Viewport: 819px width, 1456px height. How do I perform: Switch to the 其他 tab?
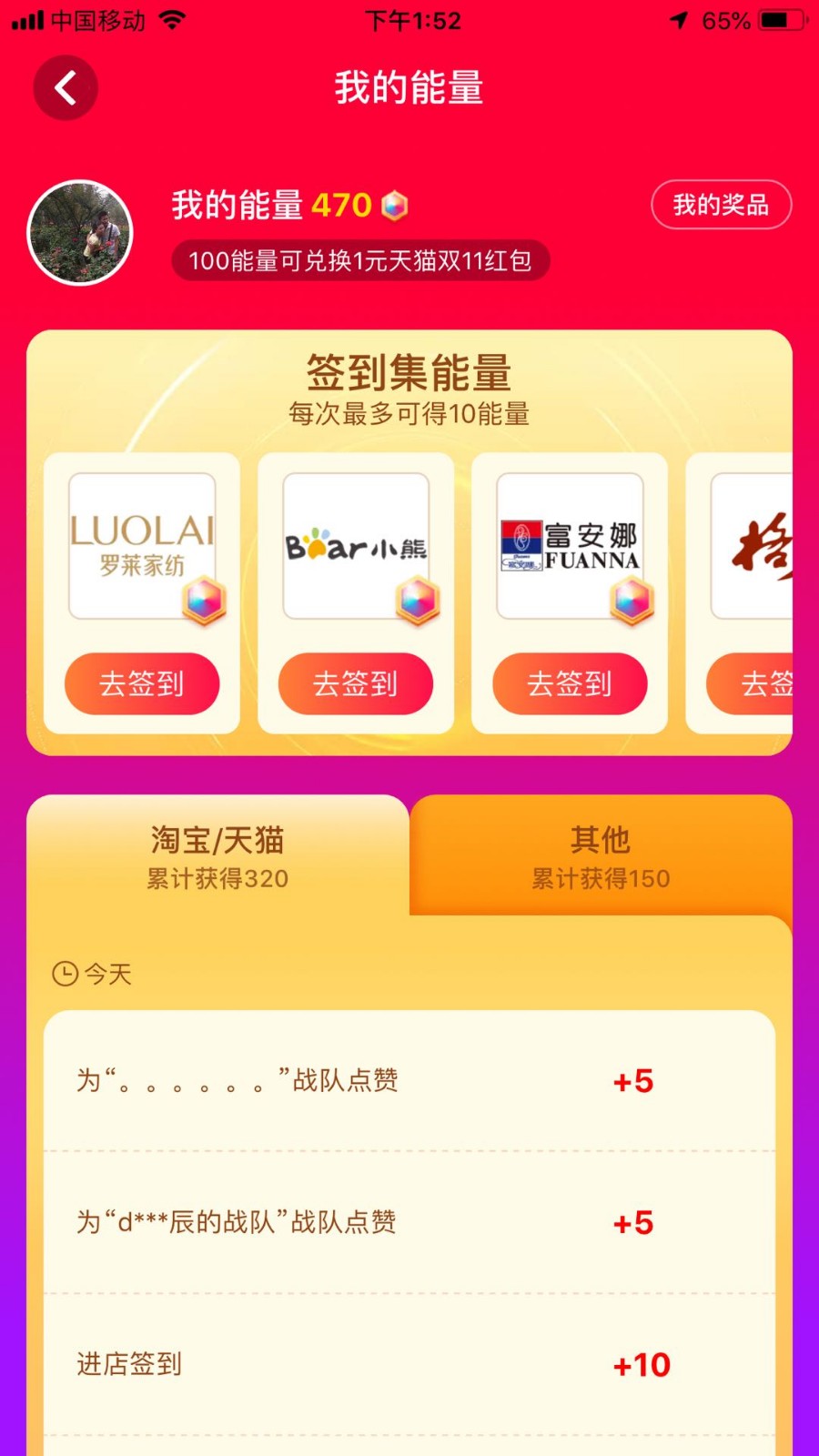(x=601, y=856)
